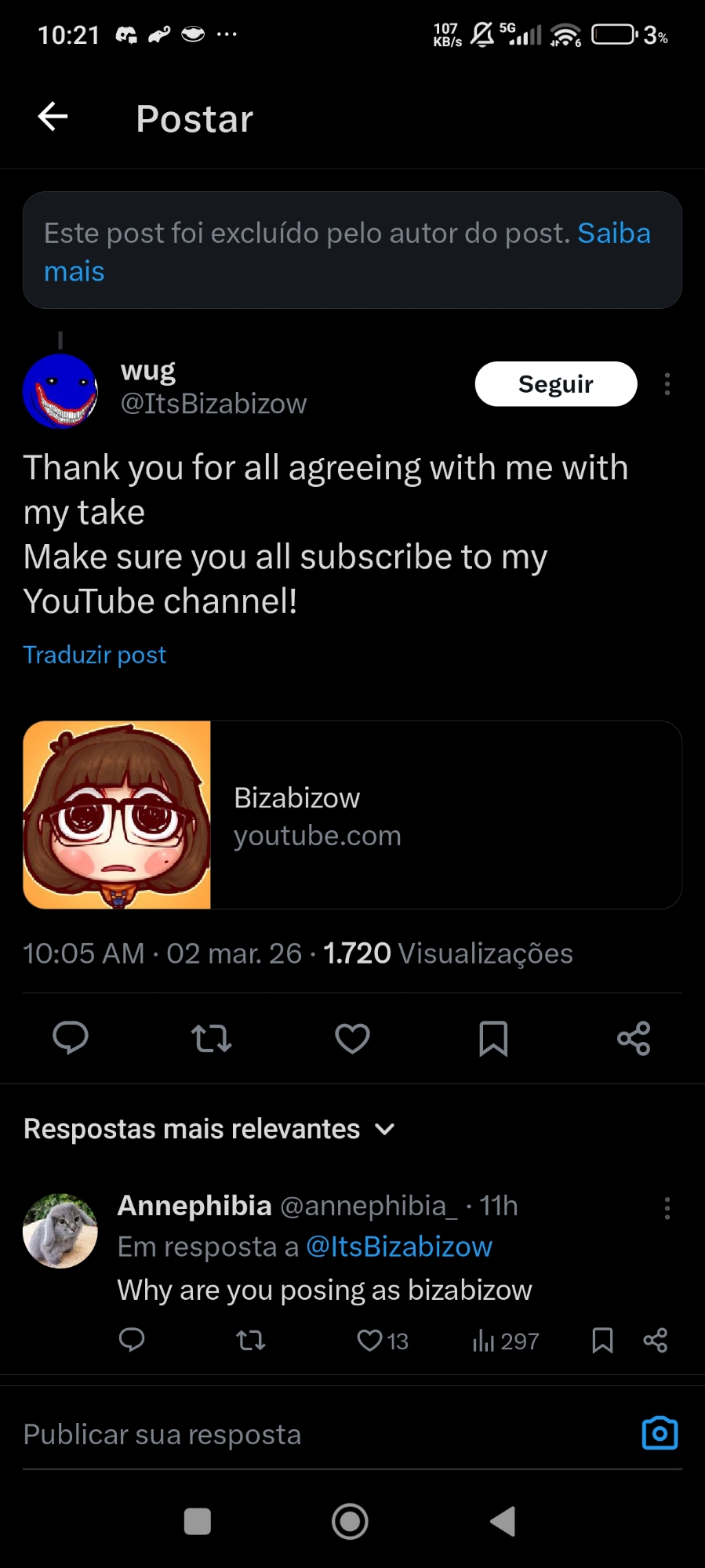
Task: Share wug's post
Action: [634, 1039]
